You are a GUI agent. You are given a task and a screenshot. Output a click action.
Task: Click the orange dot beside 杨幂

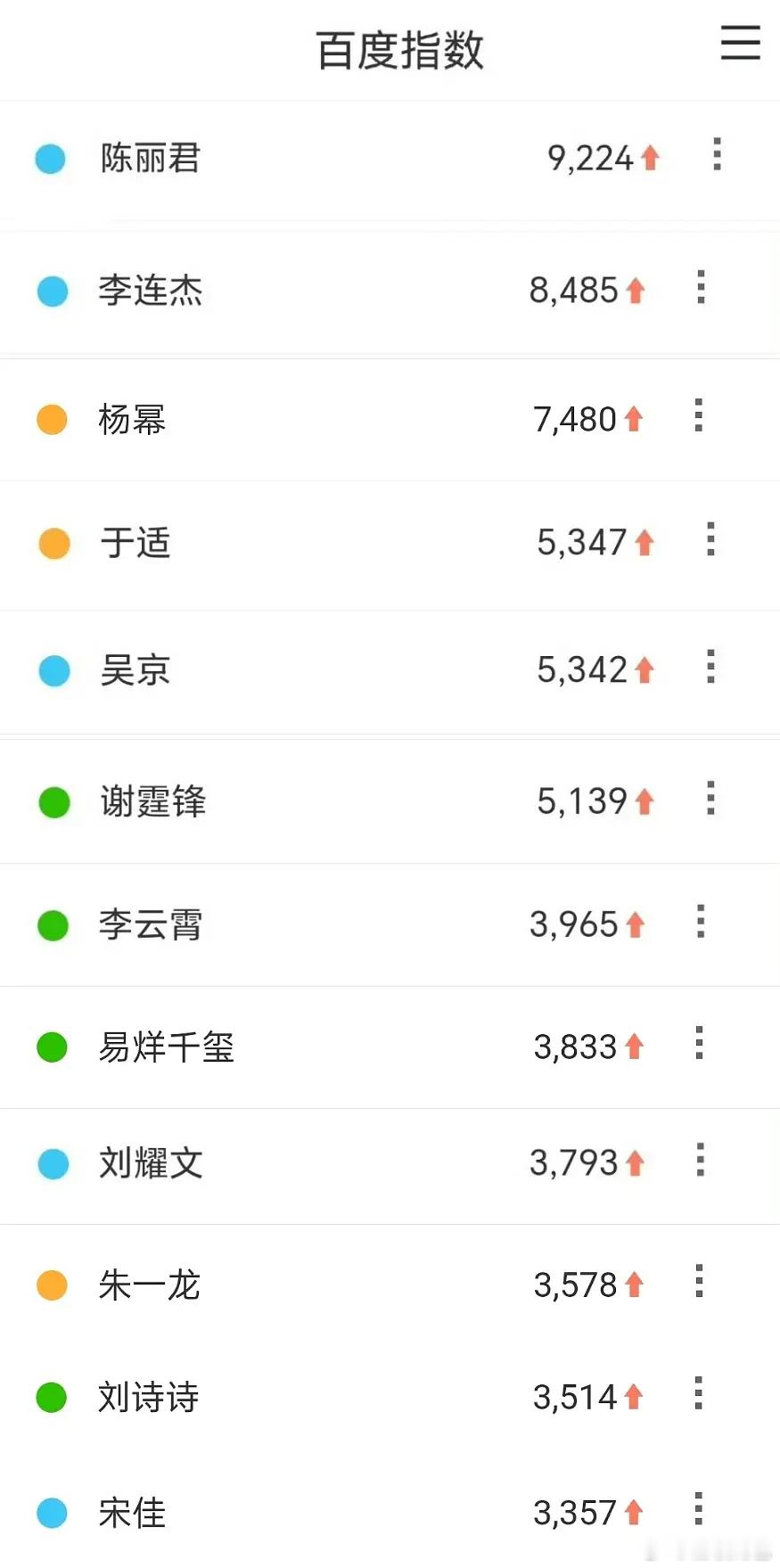(52, 419)
